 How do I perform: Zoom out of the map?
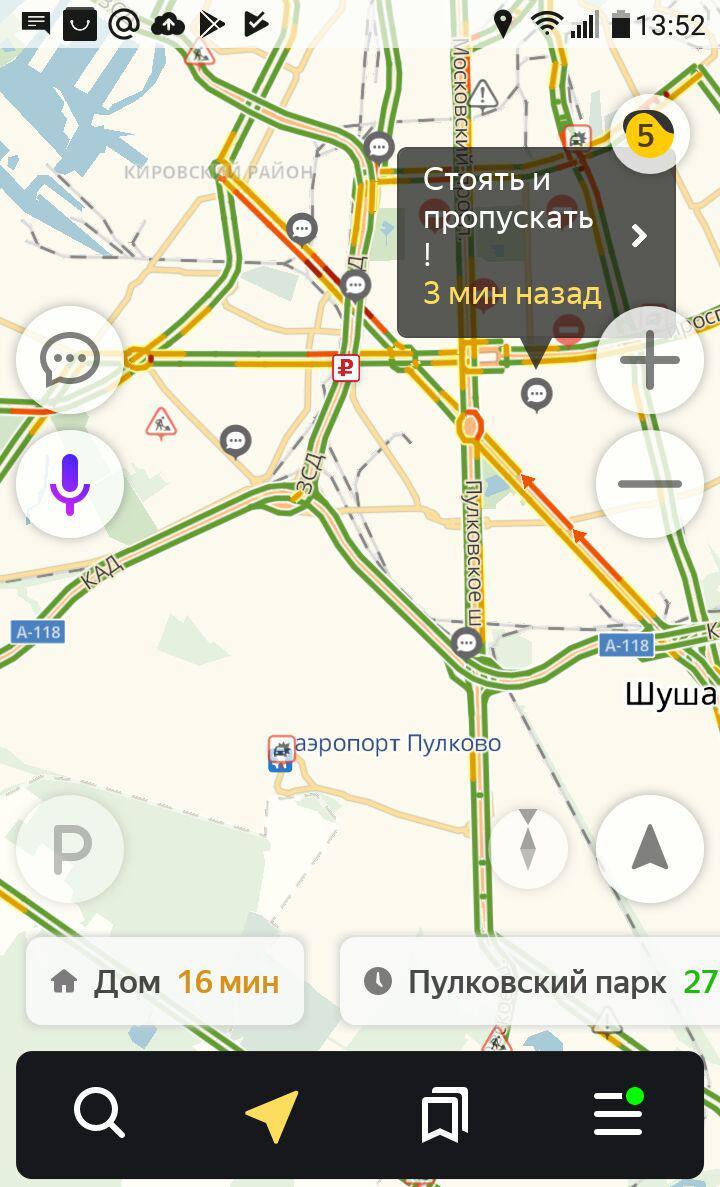point(649,484)
